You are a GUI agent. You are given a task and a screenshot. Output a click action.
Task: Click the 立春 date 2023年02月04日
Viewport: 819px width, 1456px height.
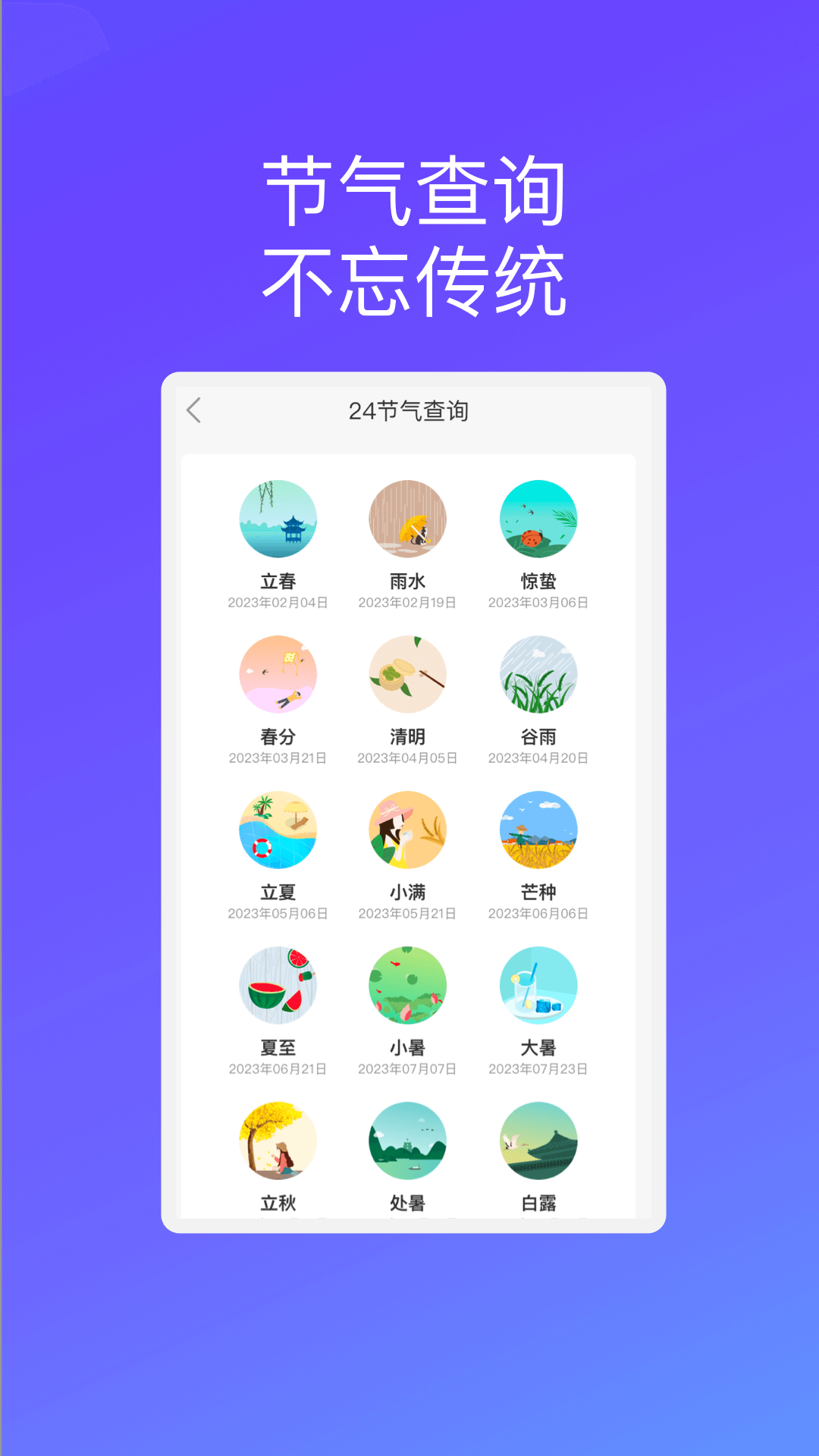pyautogui.click(x=278, y=602)
